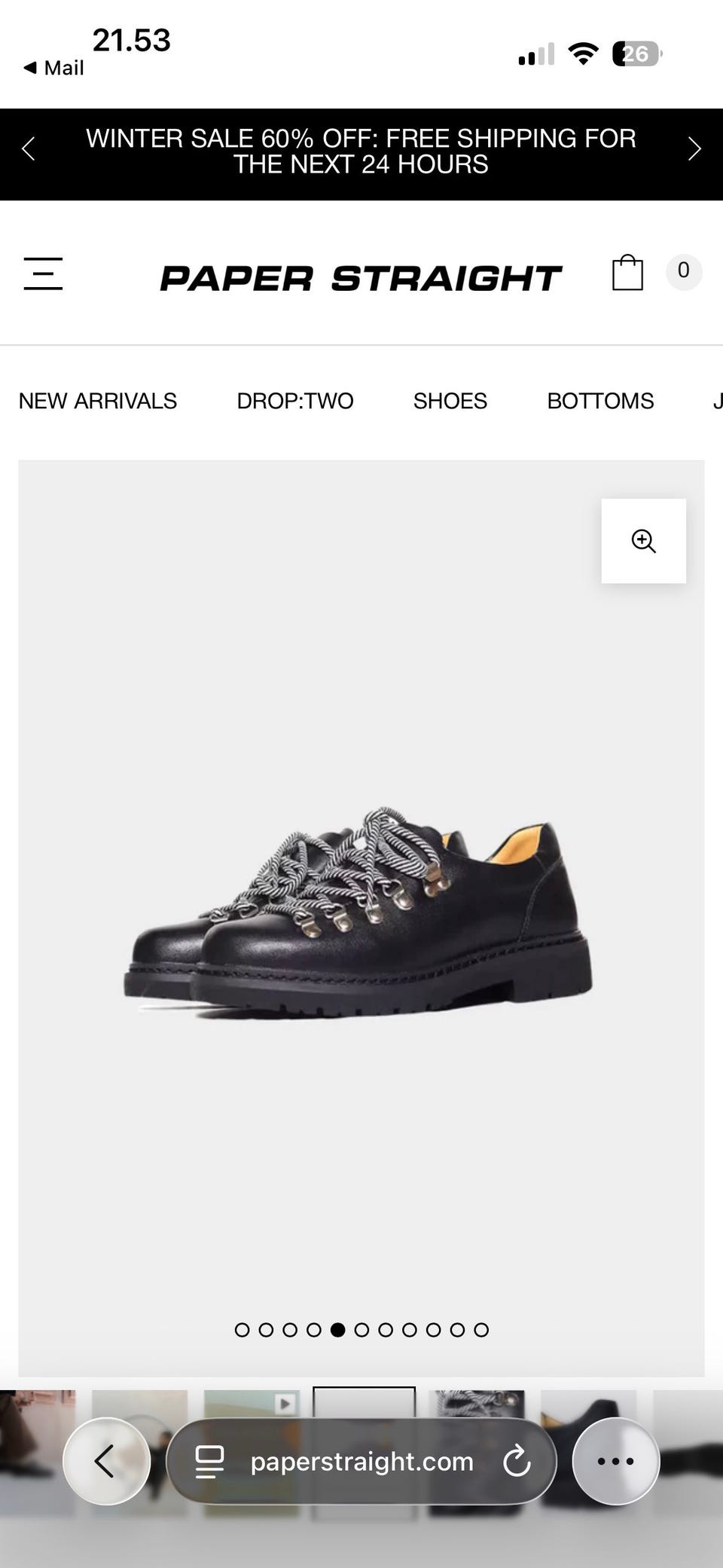Open the Drop:Two collection
This screenshot has height=1568, width=723.
[295, 401]
